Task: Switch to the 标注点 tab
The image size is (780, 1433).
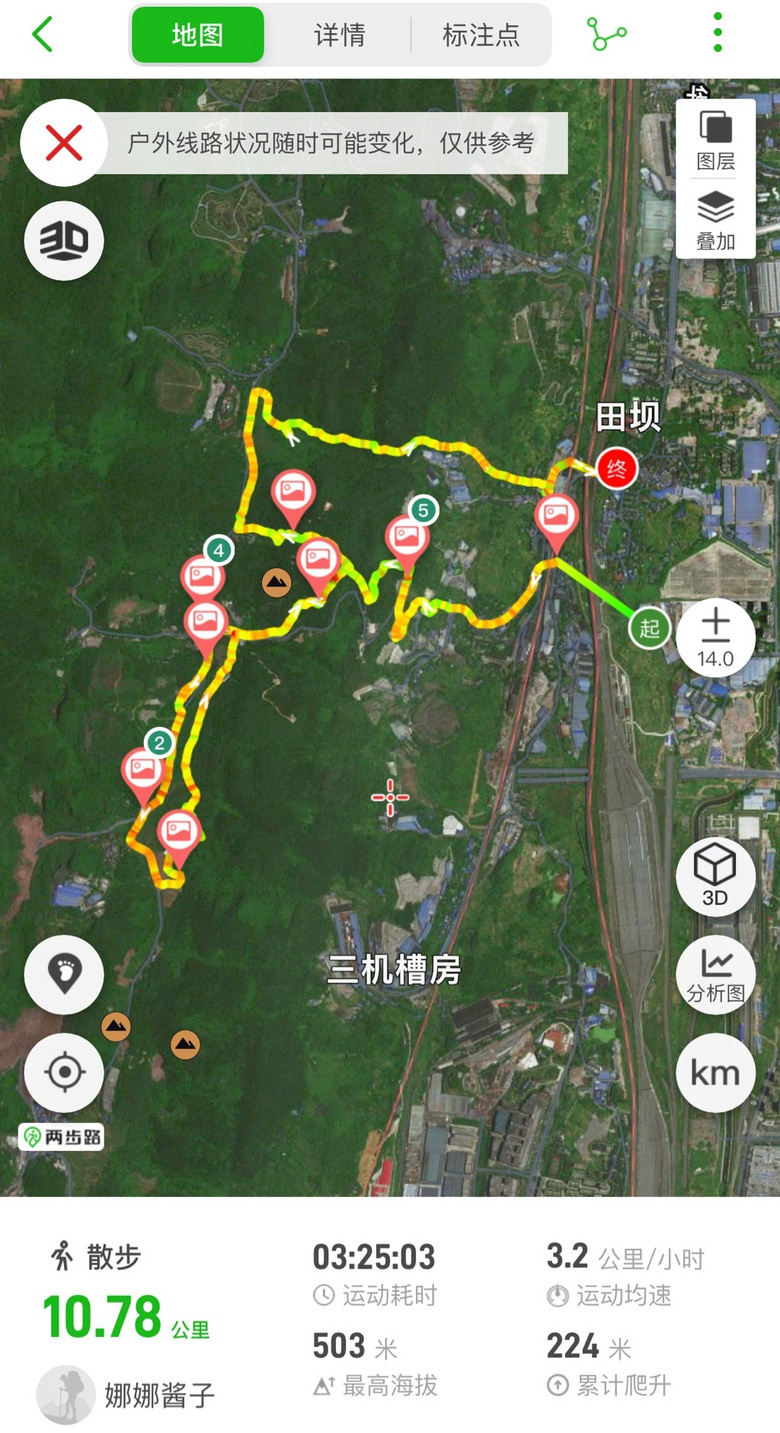Action: 481,35
